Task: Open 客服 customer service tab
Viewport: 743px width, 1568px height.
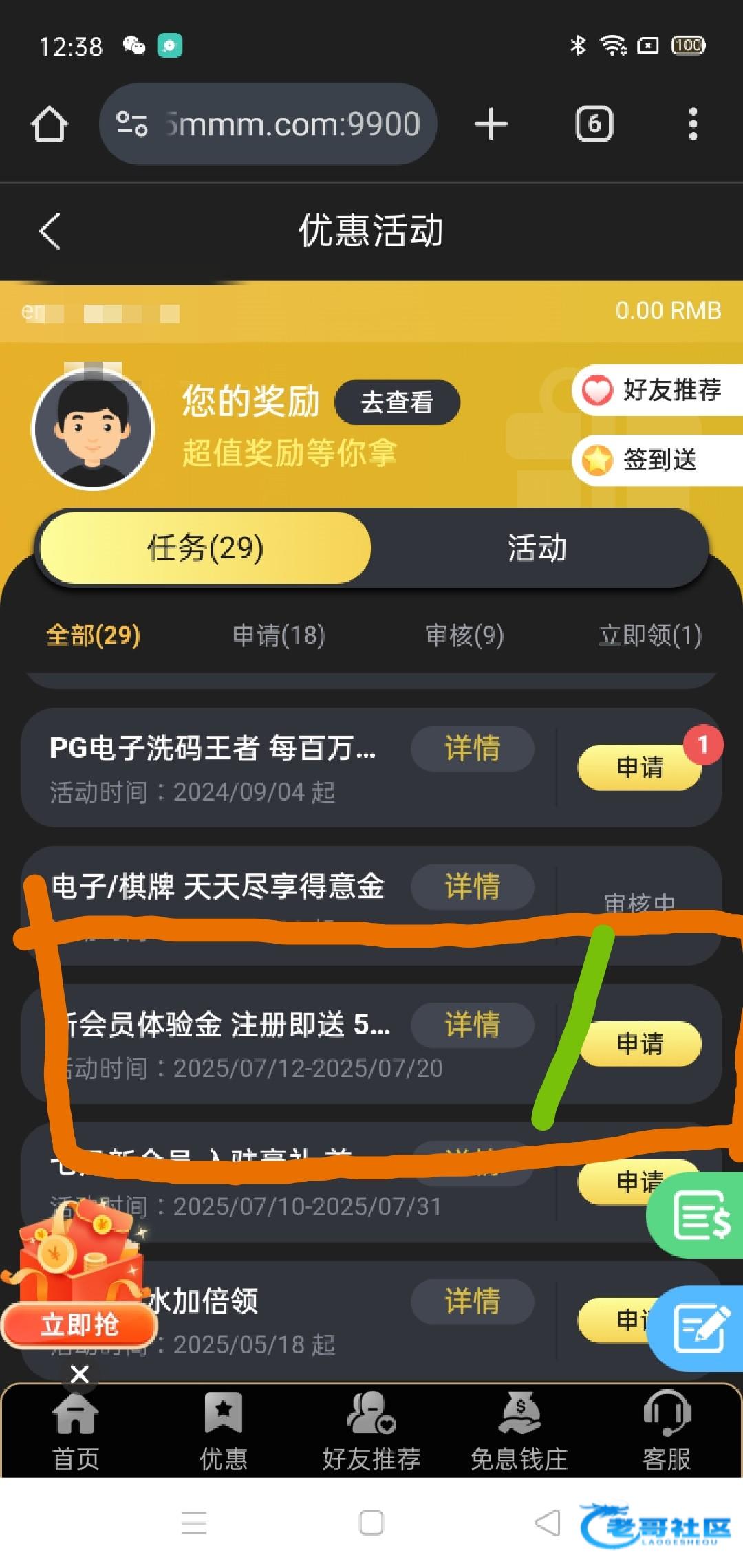Action: (x=666, y=1430)
